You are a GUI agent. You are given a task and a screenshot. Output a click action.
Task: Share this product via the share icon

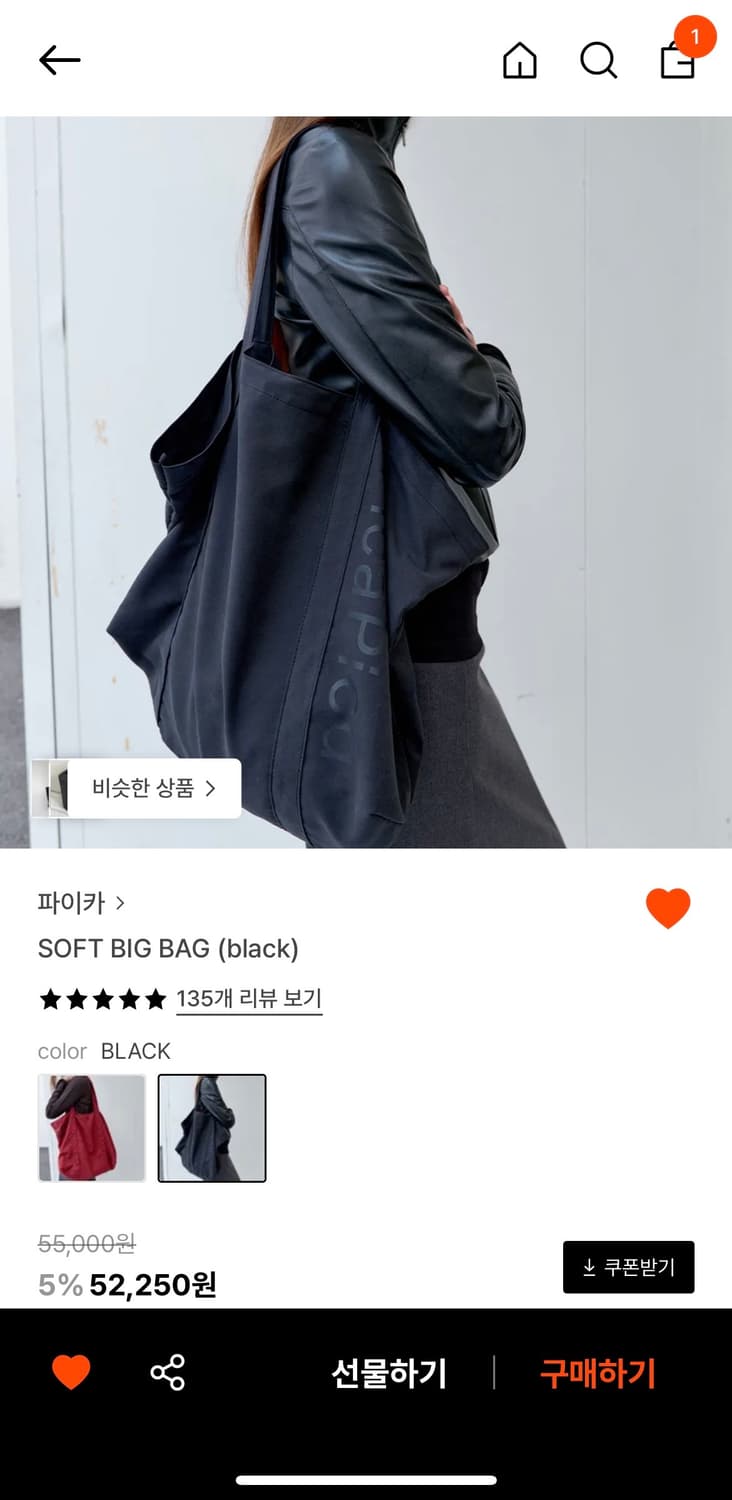[168, 1372]
